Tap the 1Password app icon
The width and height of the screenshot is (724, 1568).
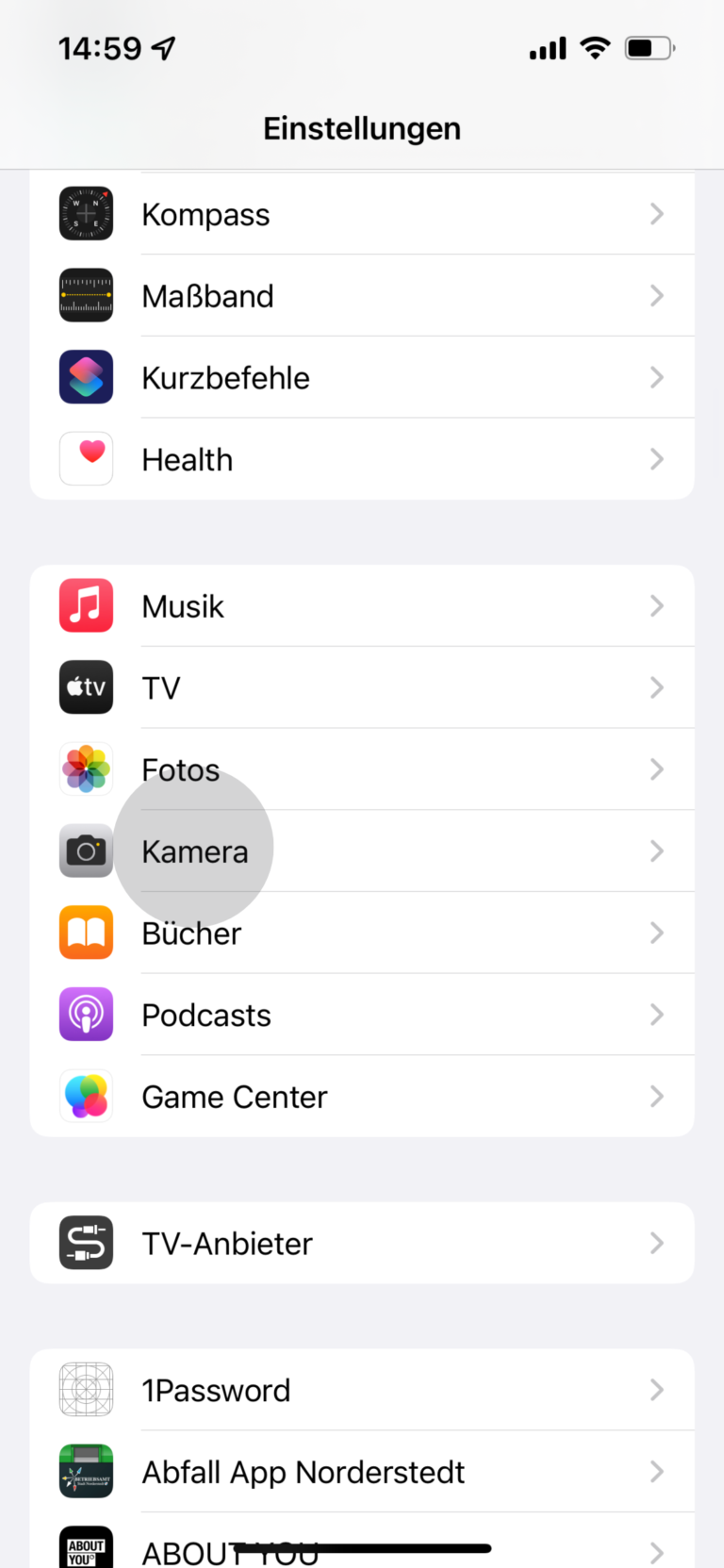(x=86, y=1389)
